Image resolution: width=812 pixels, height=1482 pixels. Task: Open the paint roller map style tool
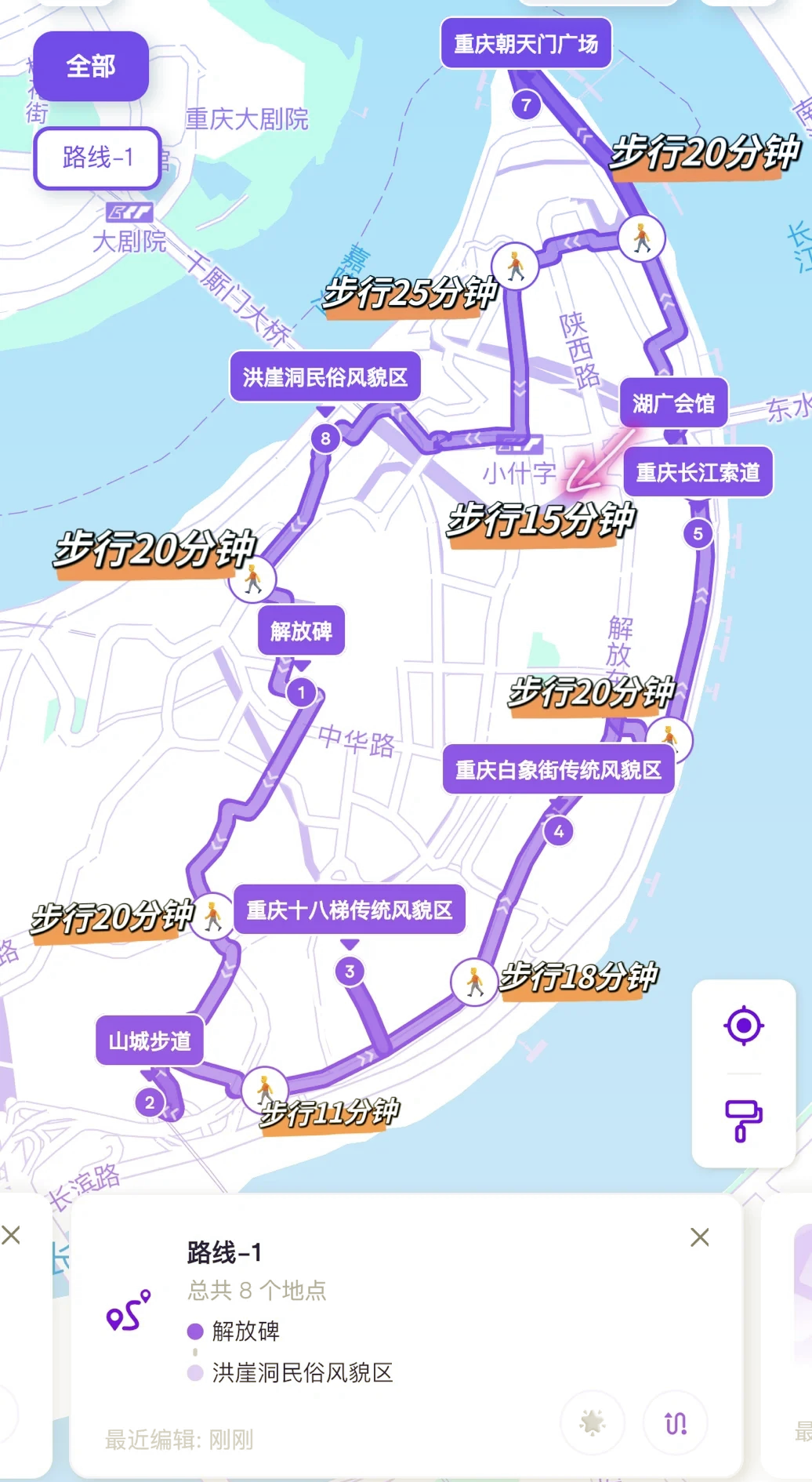(744, 1120)
